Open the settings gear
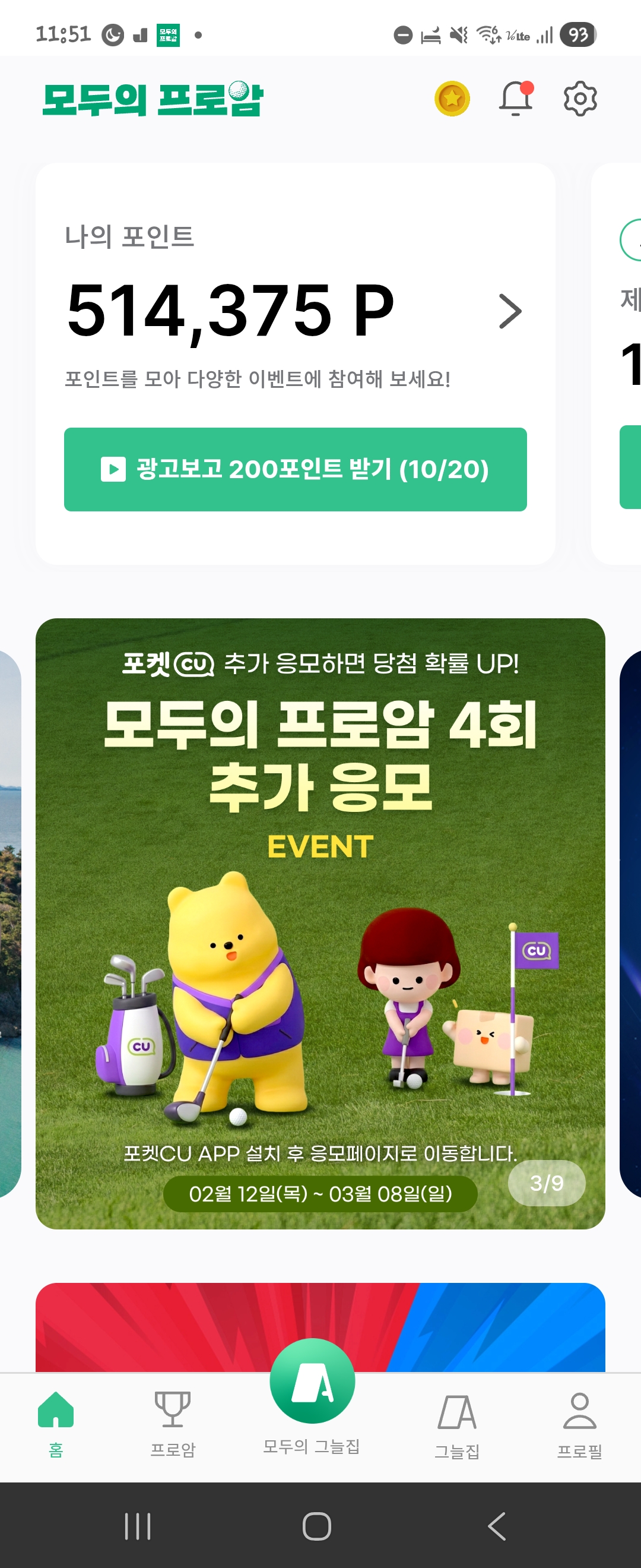Viewport: 641px width, 1568px height. point(580,99)
